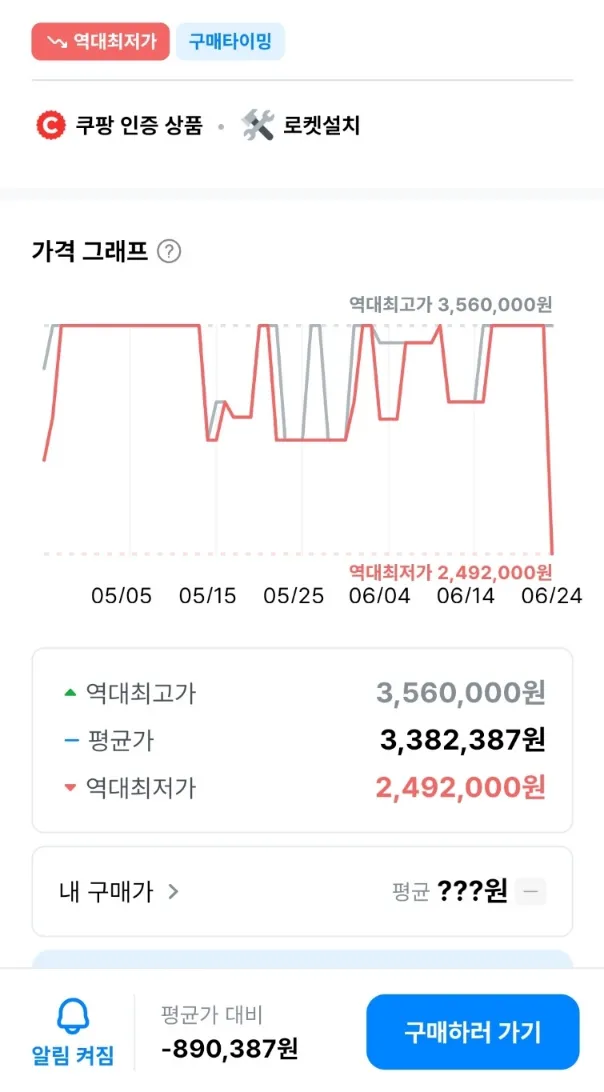
Task: Open the 내 구매가 row
Action: click(302, 891)
